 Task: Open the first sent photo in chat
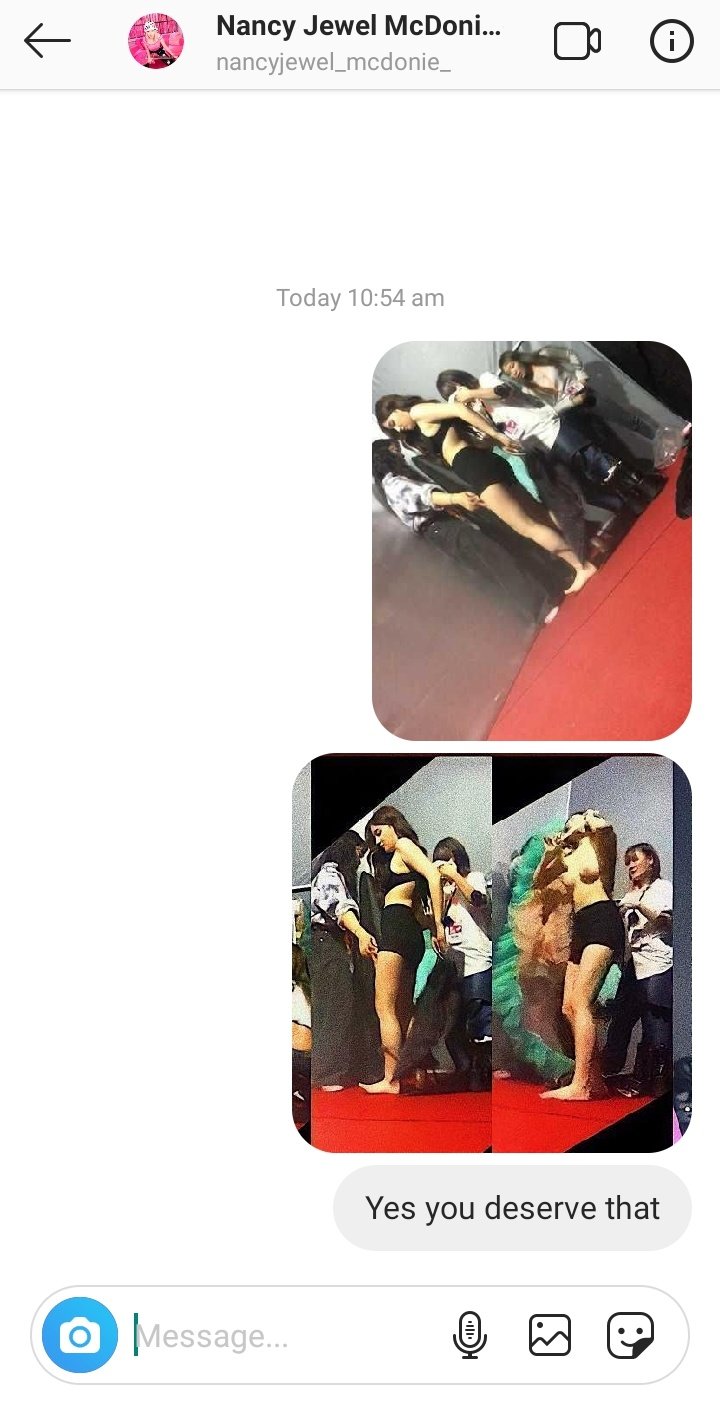pyautogui.click(x=532, y=540)
